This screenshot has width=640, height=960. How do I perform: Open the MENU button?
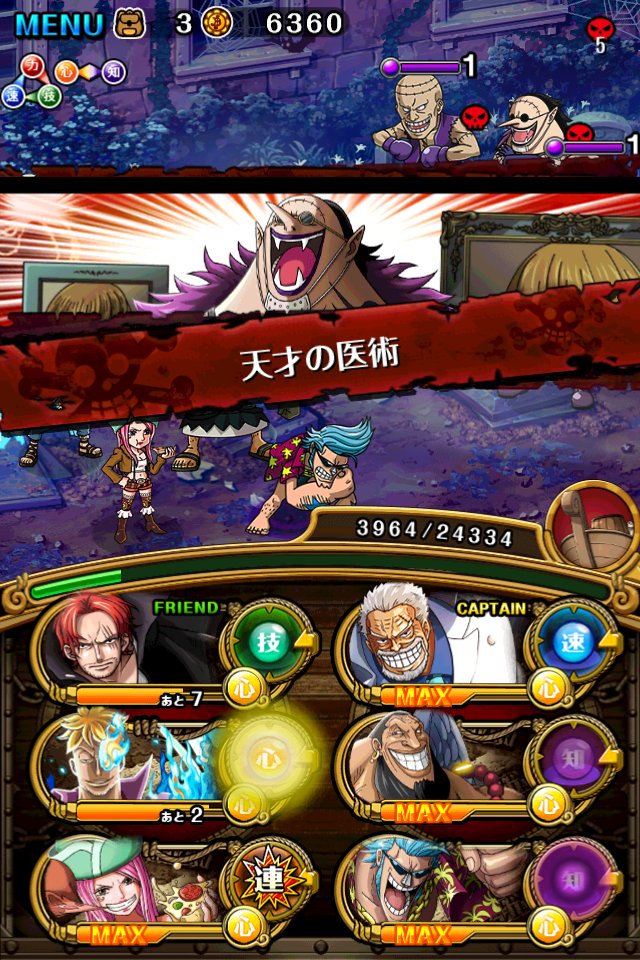tap(59, 24)
